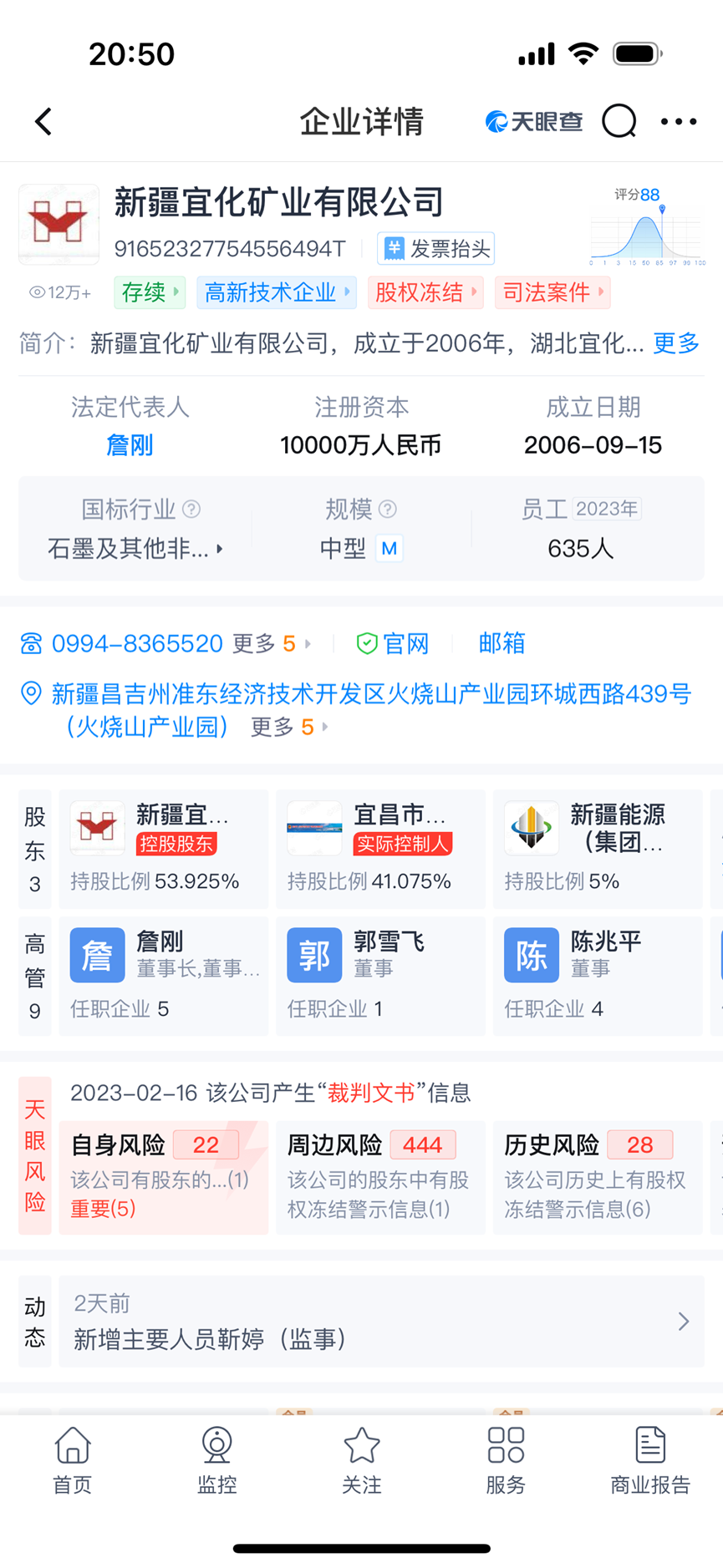Open the 动态 update about 靳婷
723x1568 pixels.
point(380,1321)
